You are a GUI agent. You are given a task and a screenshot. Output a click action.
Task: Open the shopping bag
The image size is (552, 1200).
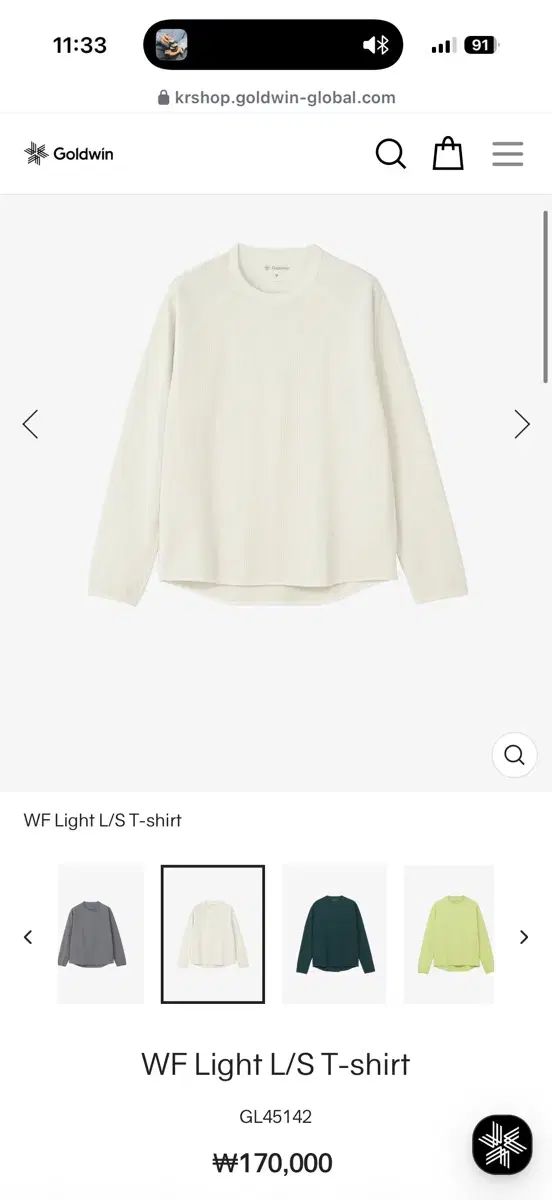[448, 153]
